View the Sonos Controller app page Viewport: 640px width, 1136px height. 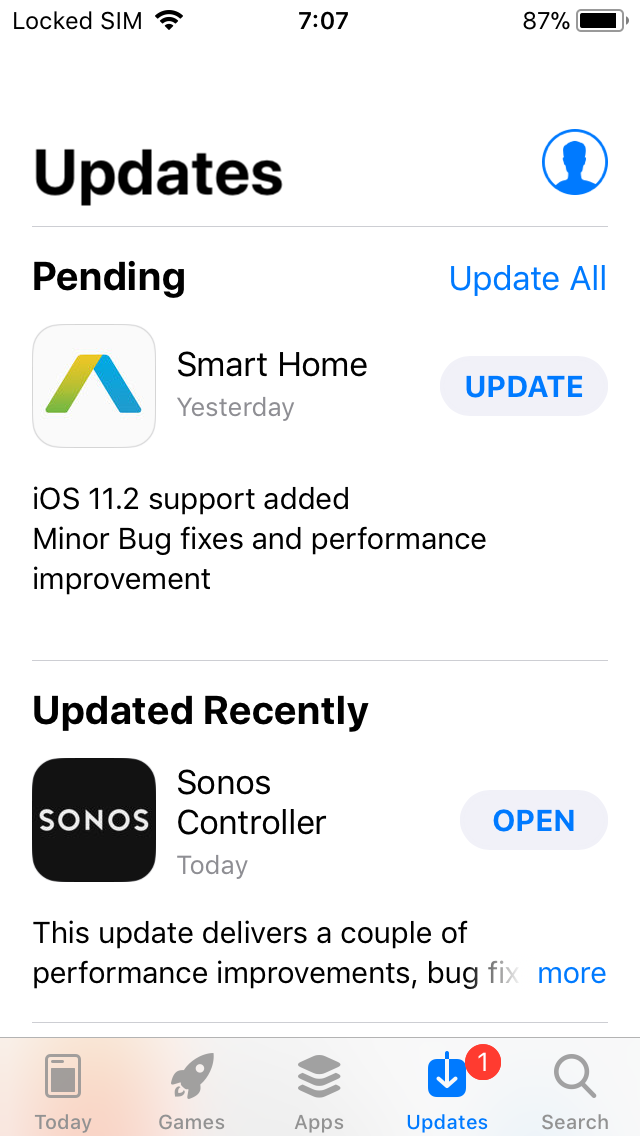tap(94, 820)
